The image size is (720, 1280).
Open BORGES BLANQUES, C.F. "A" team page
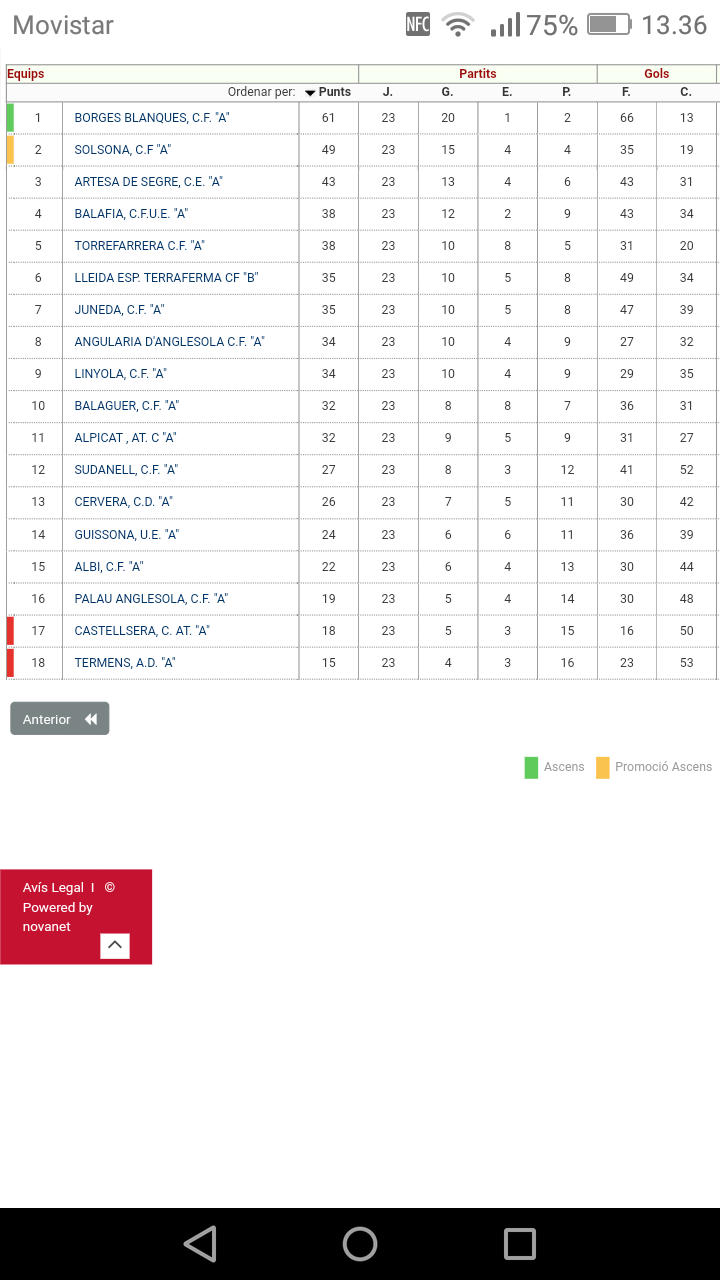(152, 118)
